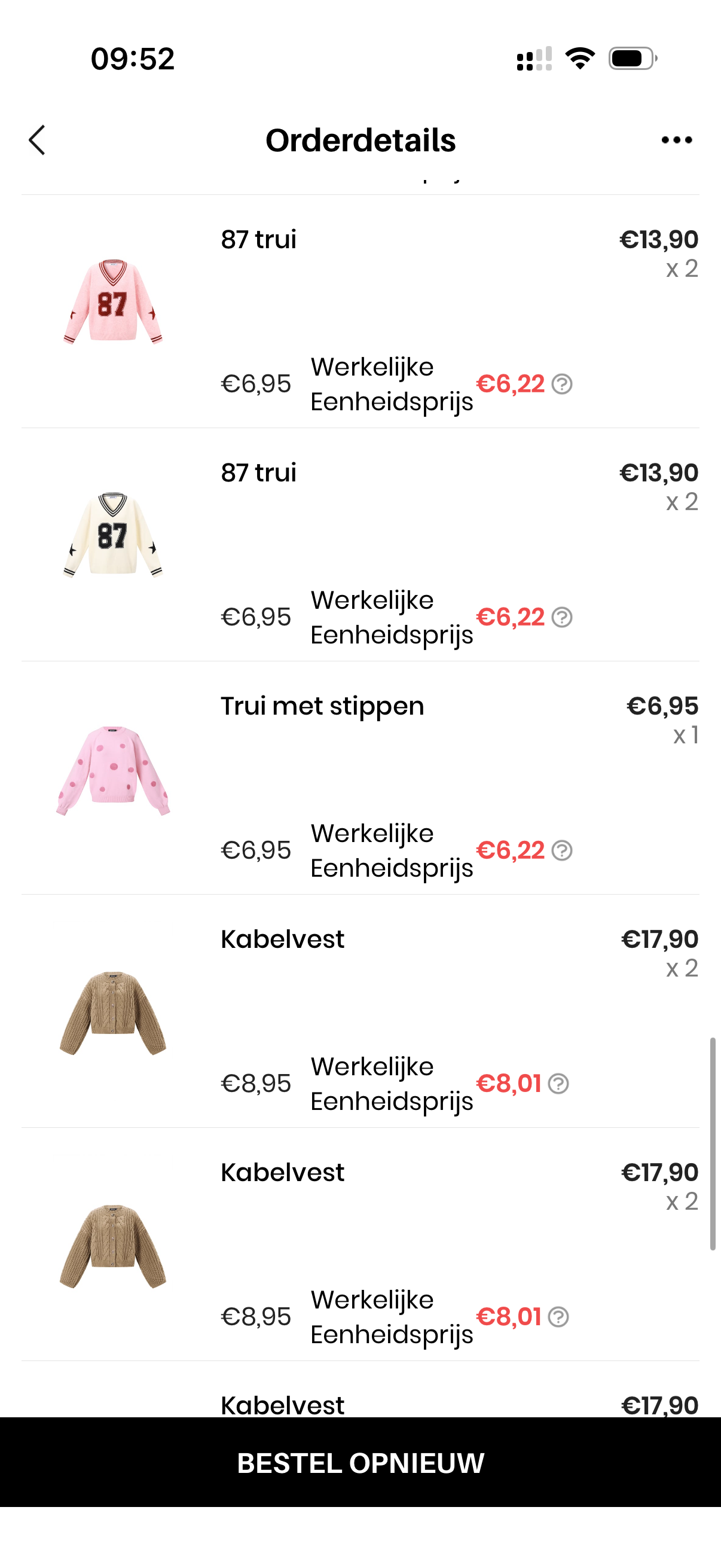721x1568 pixels.
Task: Go back from Orderdetails
Action: pos(38,141)
